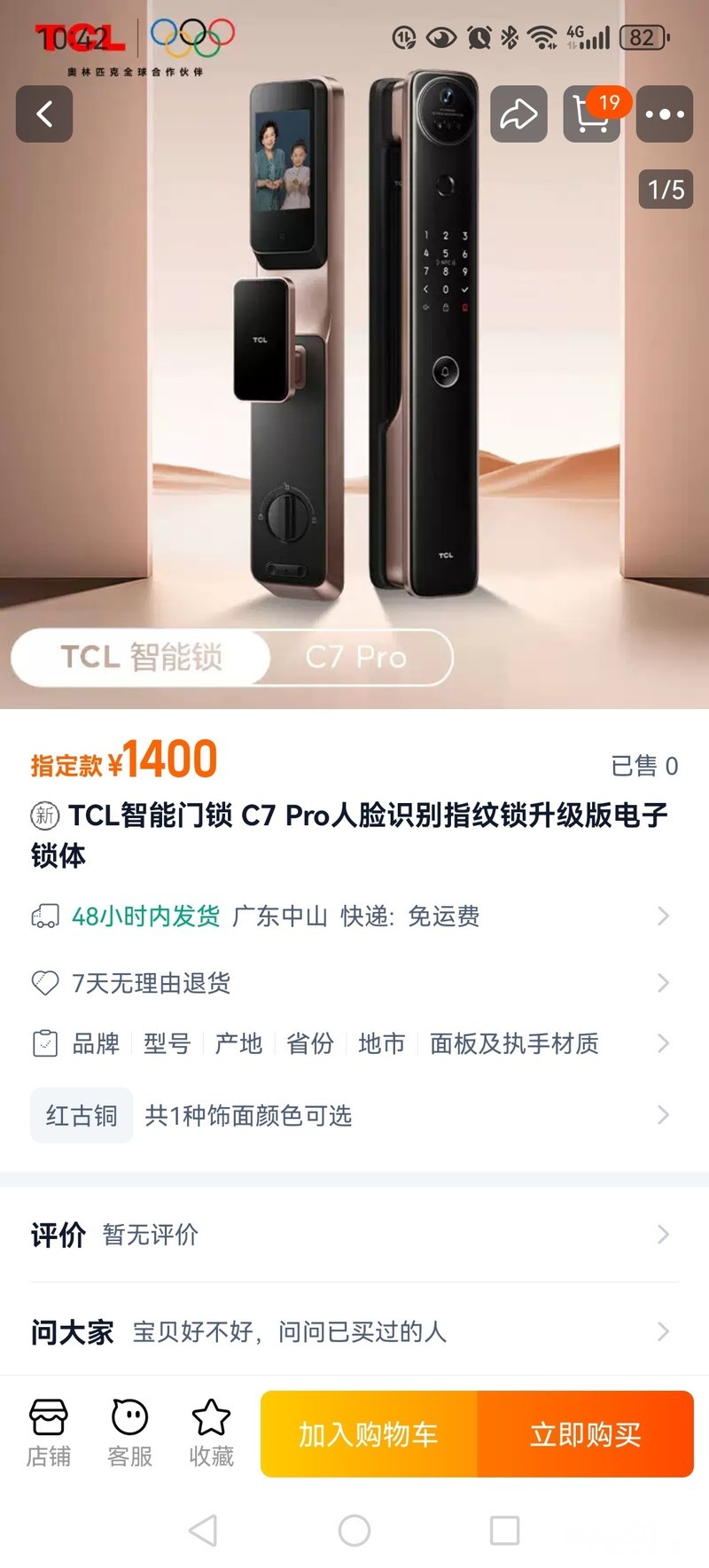Screen dimensions: 709x1568
Task: Expand the 品牌 型号 产地 product specifications
Action: pos(353,1043)
